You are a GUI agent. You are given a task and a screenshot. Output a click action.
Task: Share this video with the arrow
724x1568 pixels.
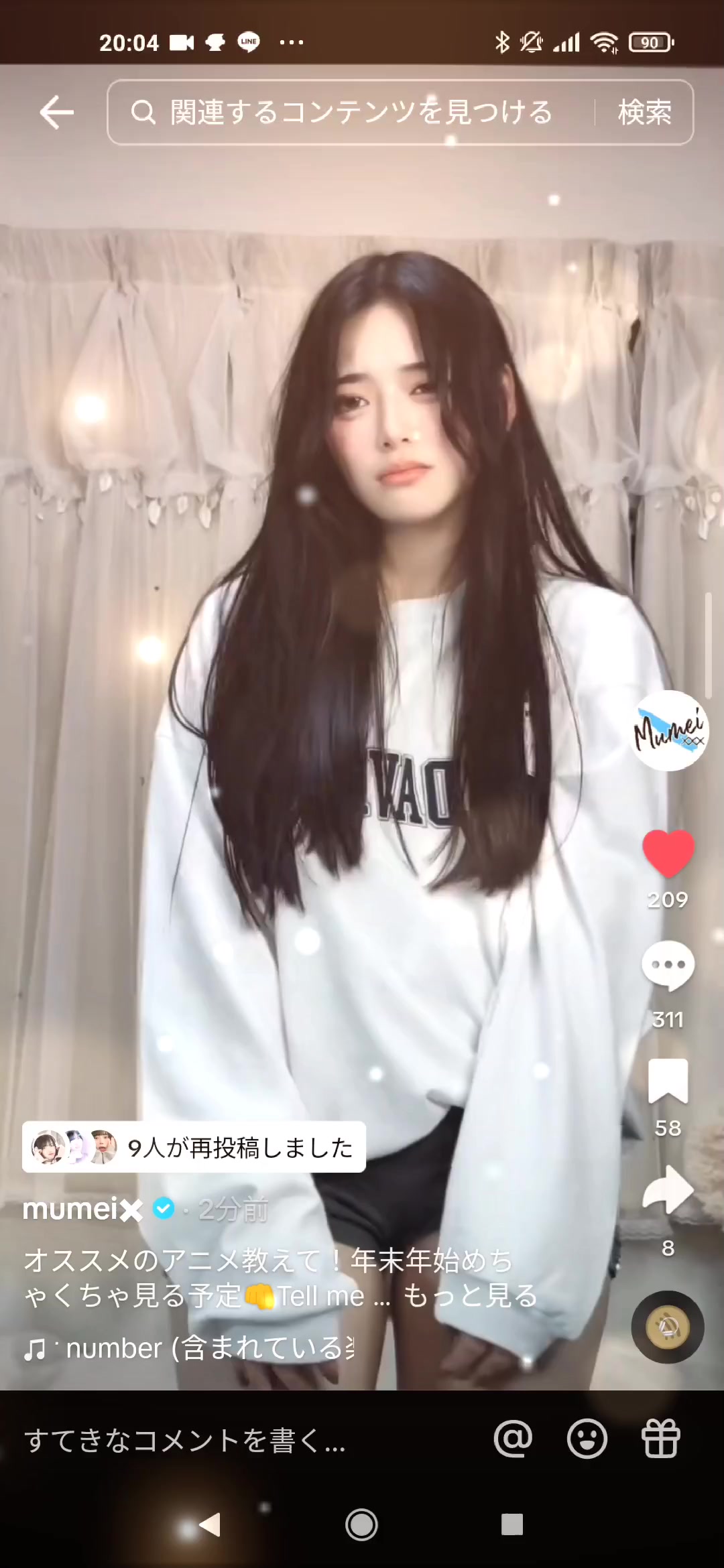[668, 1191]
